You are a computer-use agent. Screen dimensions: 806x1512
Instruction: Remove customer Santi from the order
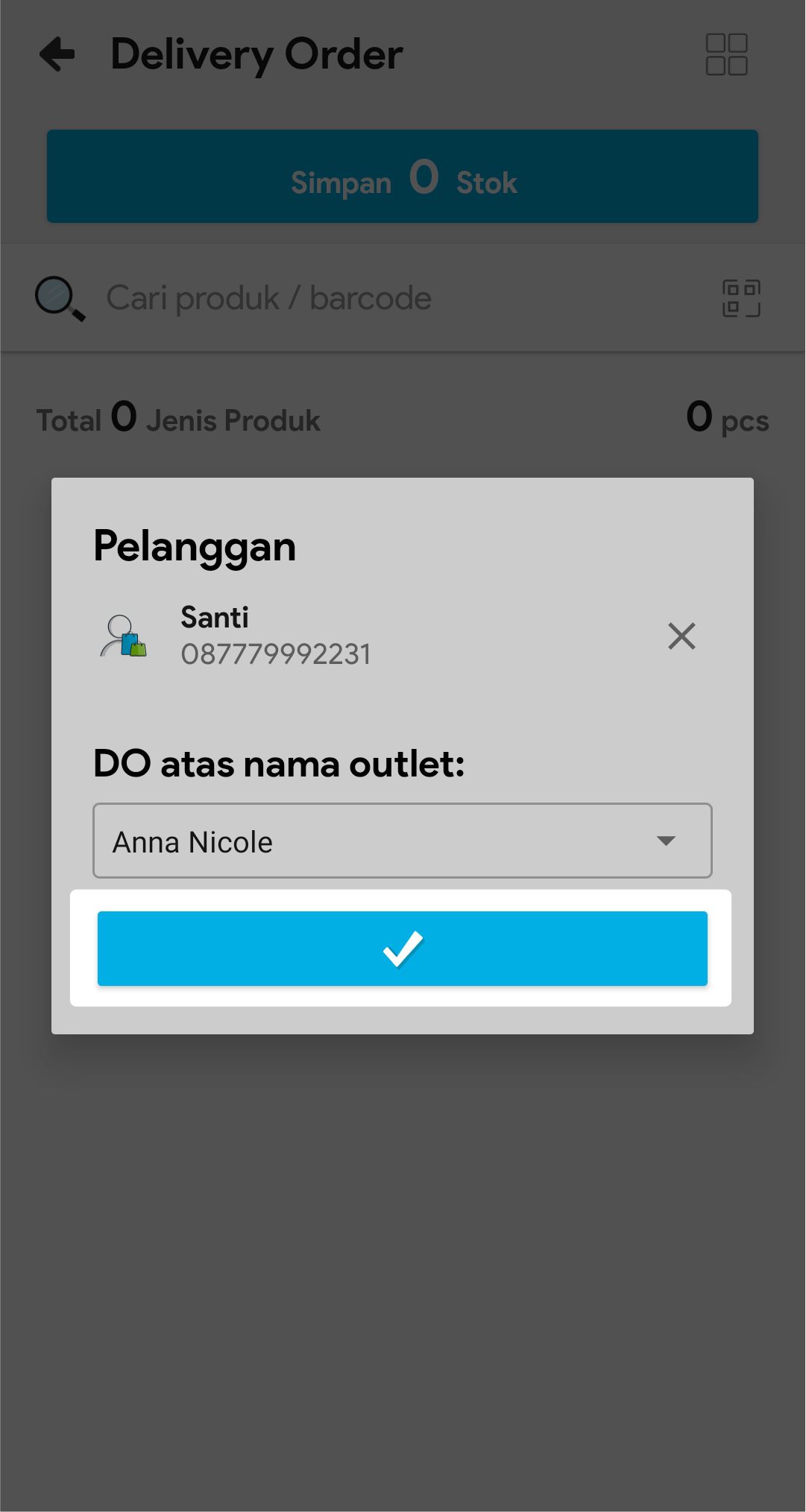click(681, 636)
